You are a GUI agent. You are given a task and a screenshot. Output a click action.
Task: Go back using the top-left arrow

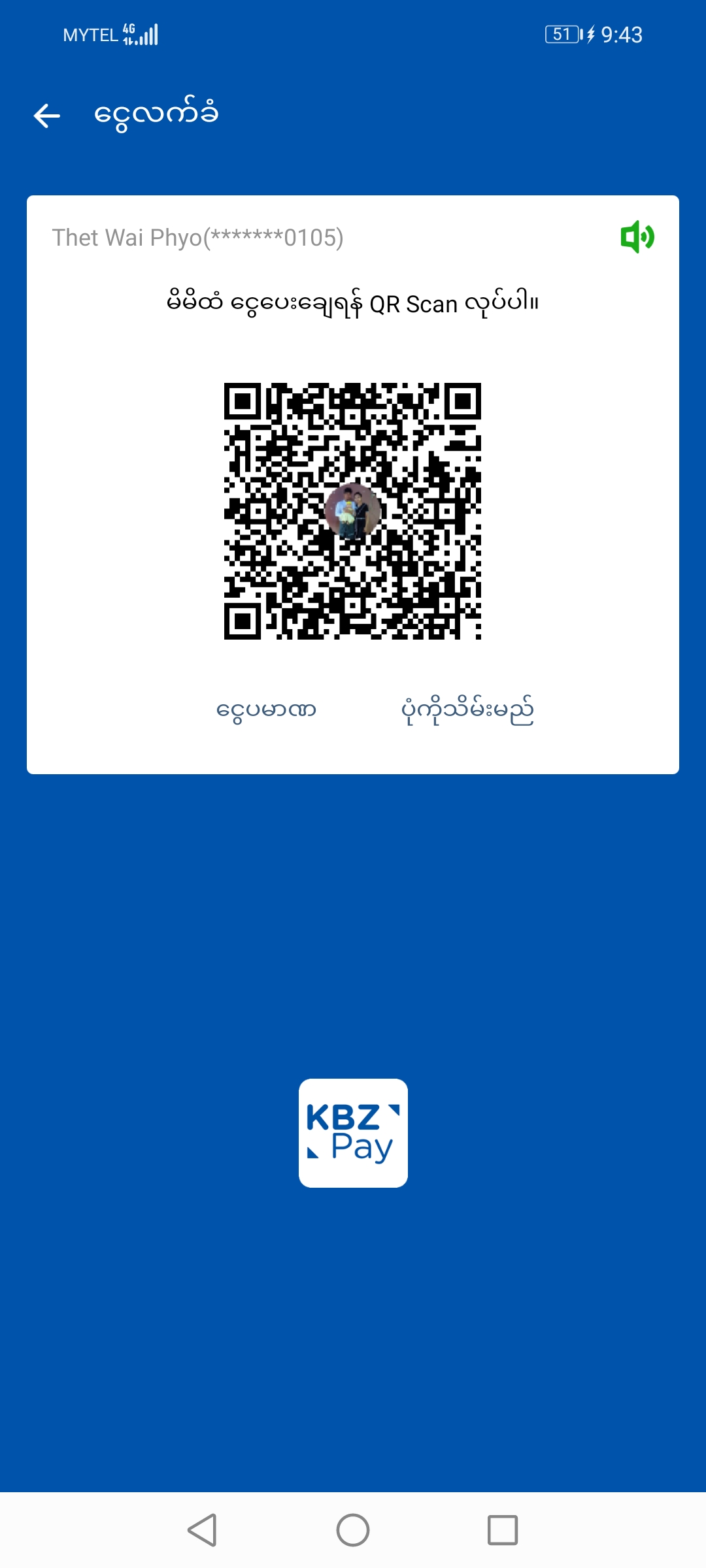(47, 116)
